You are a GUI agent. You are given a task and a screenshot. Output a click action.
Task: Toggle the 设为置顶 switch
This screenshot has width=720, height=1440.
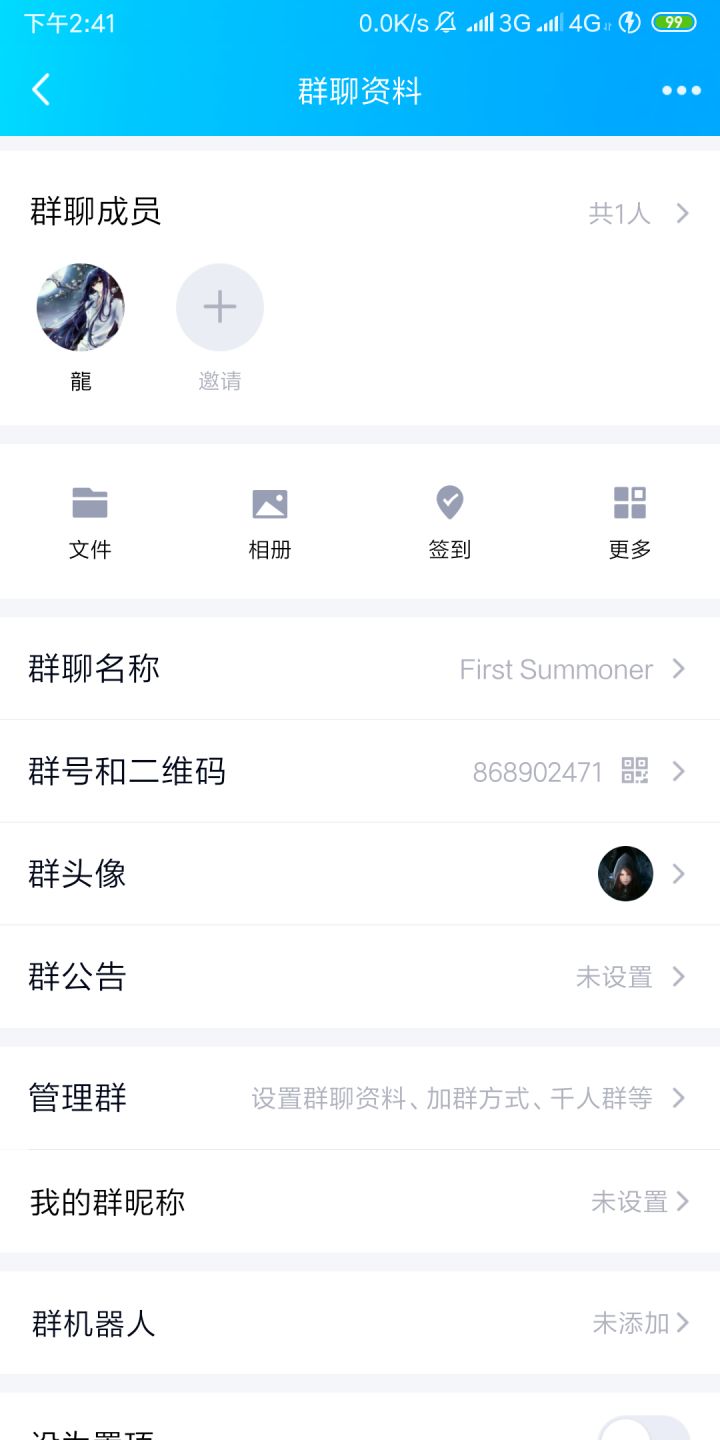pyautogui.click(x=644, y=1430)
